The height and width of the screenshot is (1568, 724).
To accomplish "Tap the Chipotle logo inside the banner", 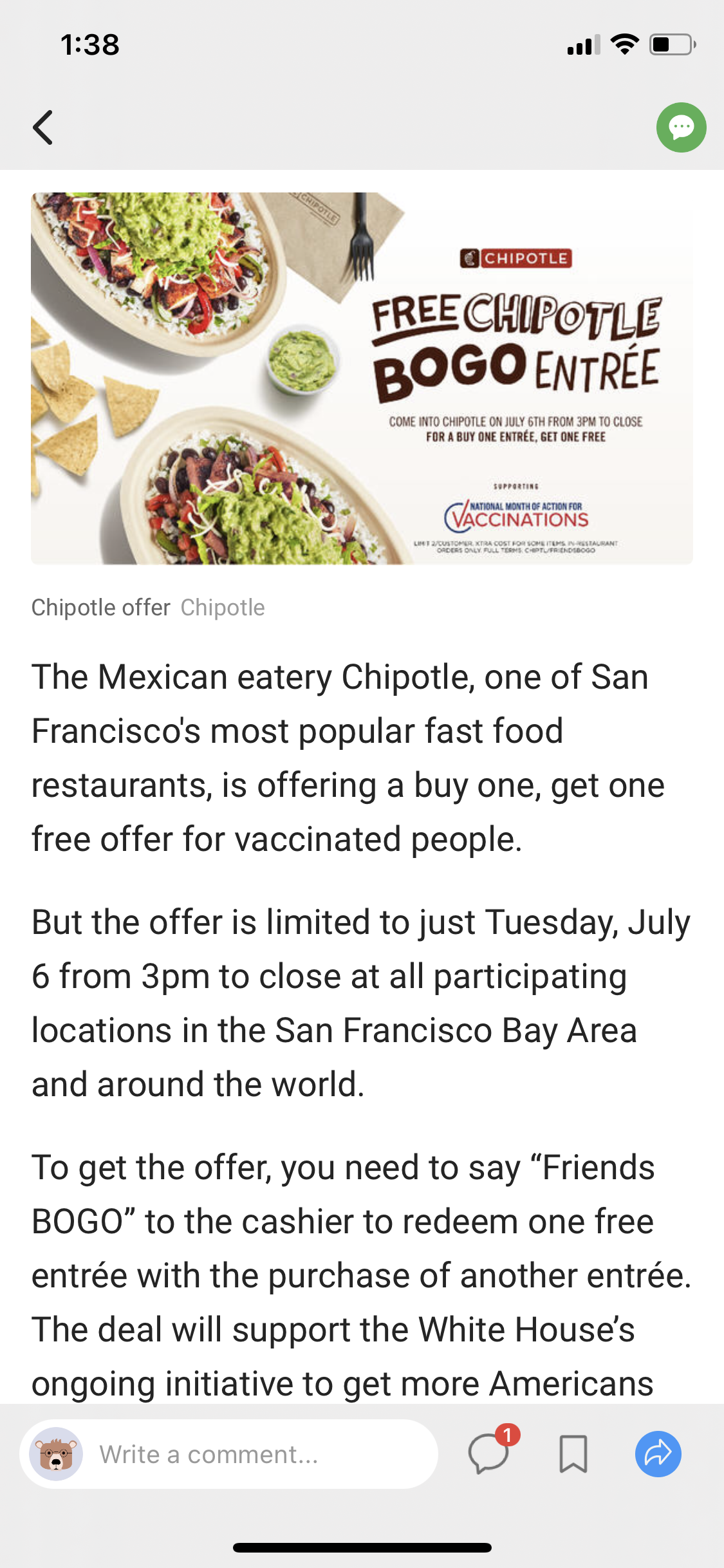I will (517, 258).
